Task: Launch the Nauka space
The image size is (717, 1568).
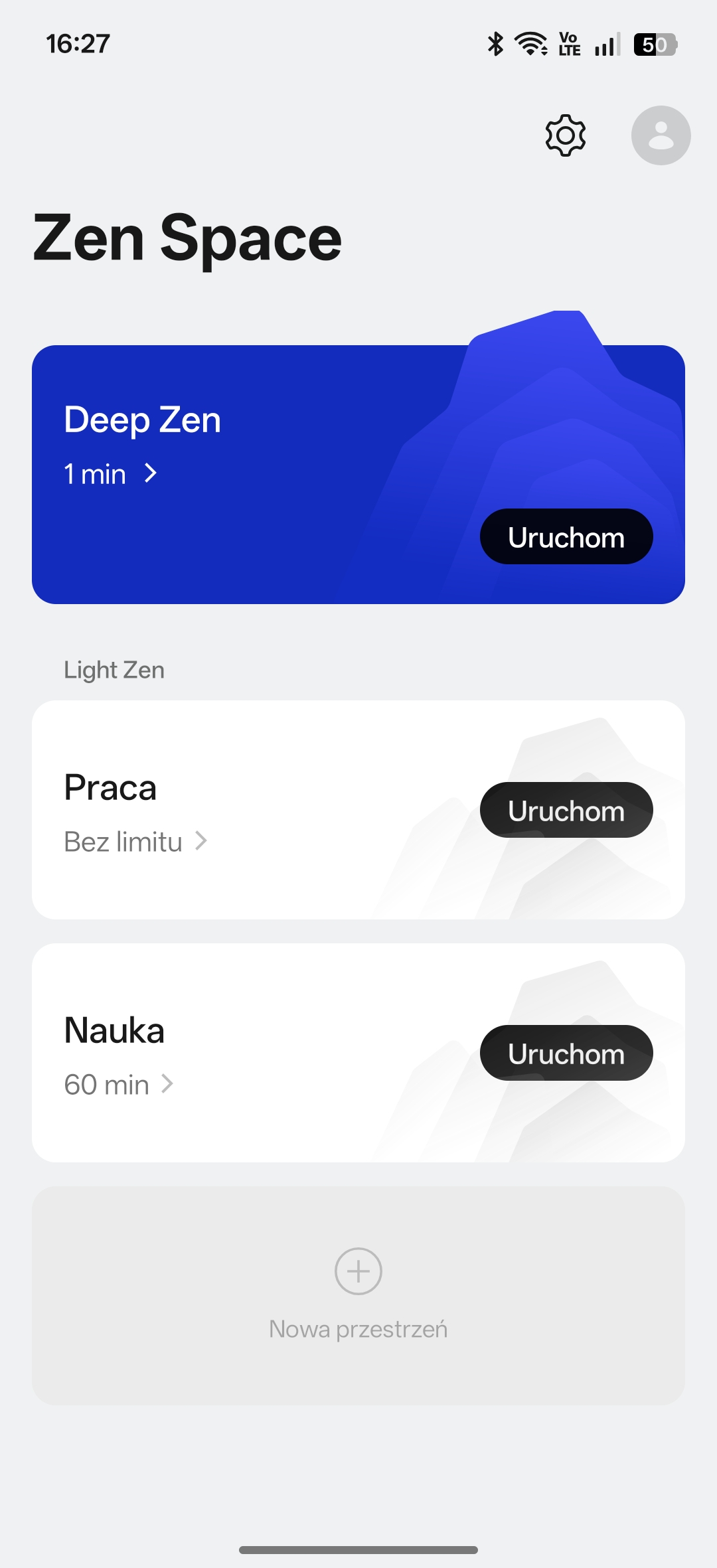Action: click(x=566, y=1053)
